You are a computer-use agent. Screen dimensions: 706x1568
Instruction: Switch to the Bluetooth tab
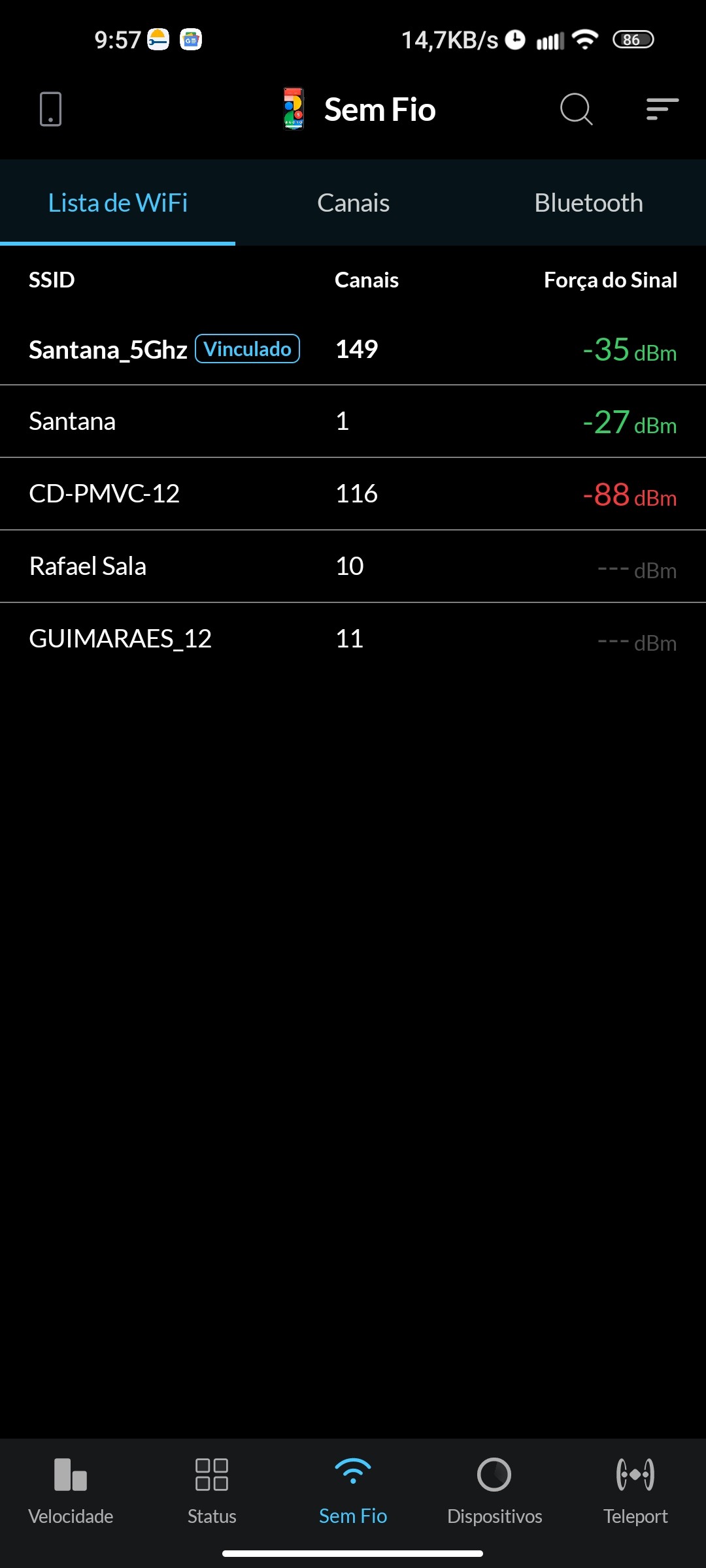[588, 203]
